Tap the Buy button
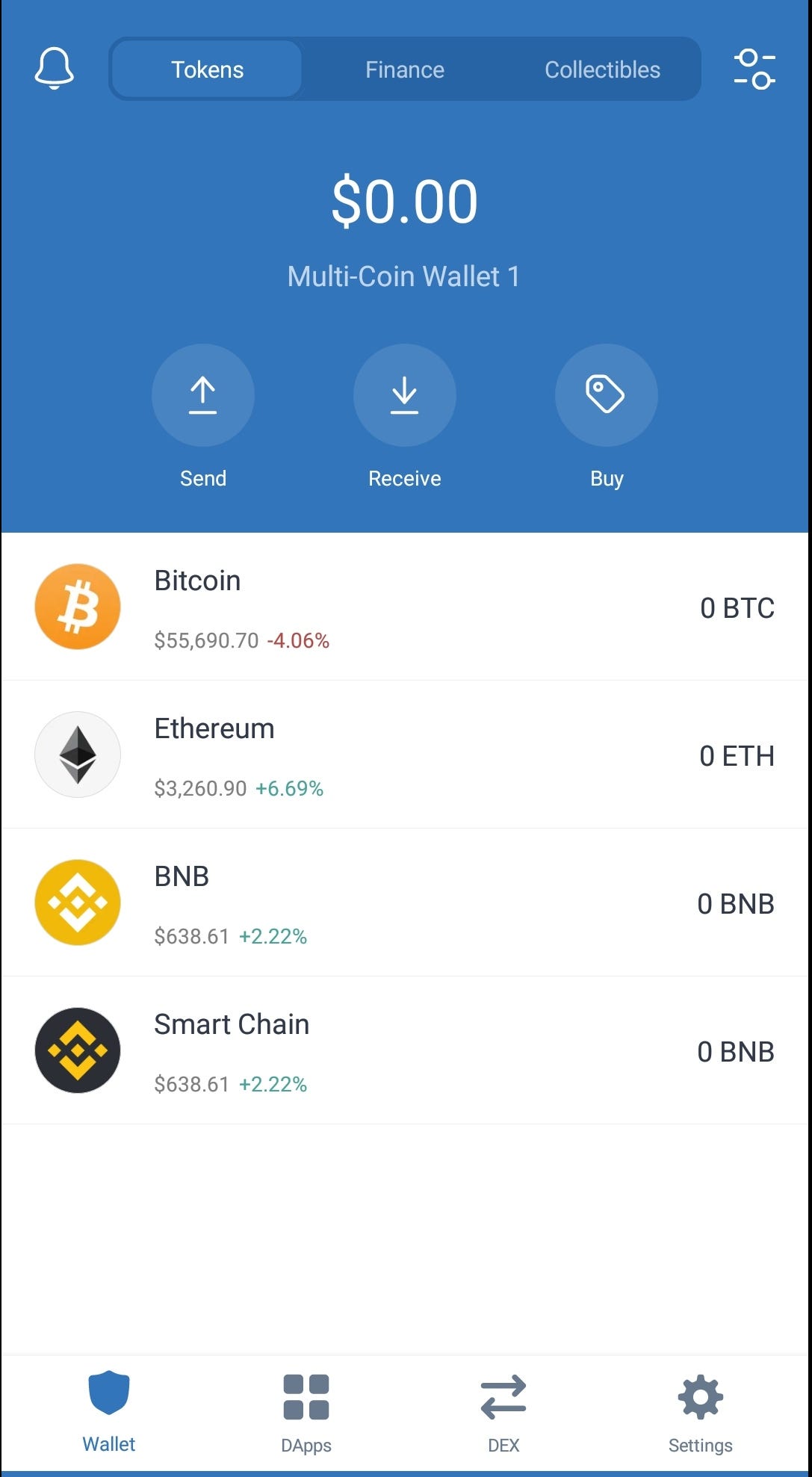 (x=607, y=395)
